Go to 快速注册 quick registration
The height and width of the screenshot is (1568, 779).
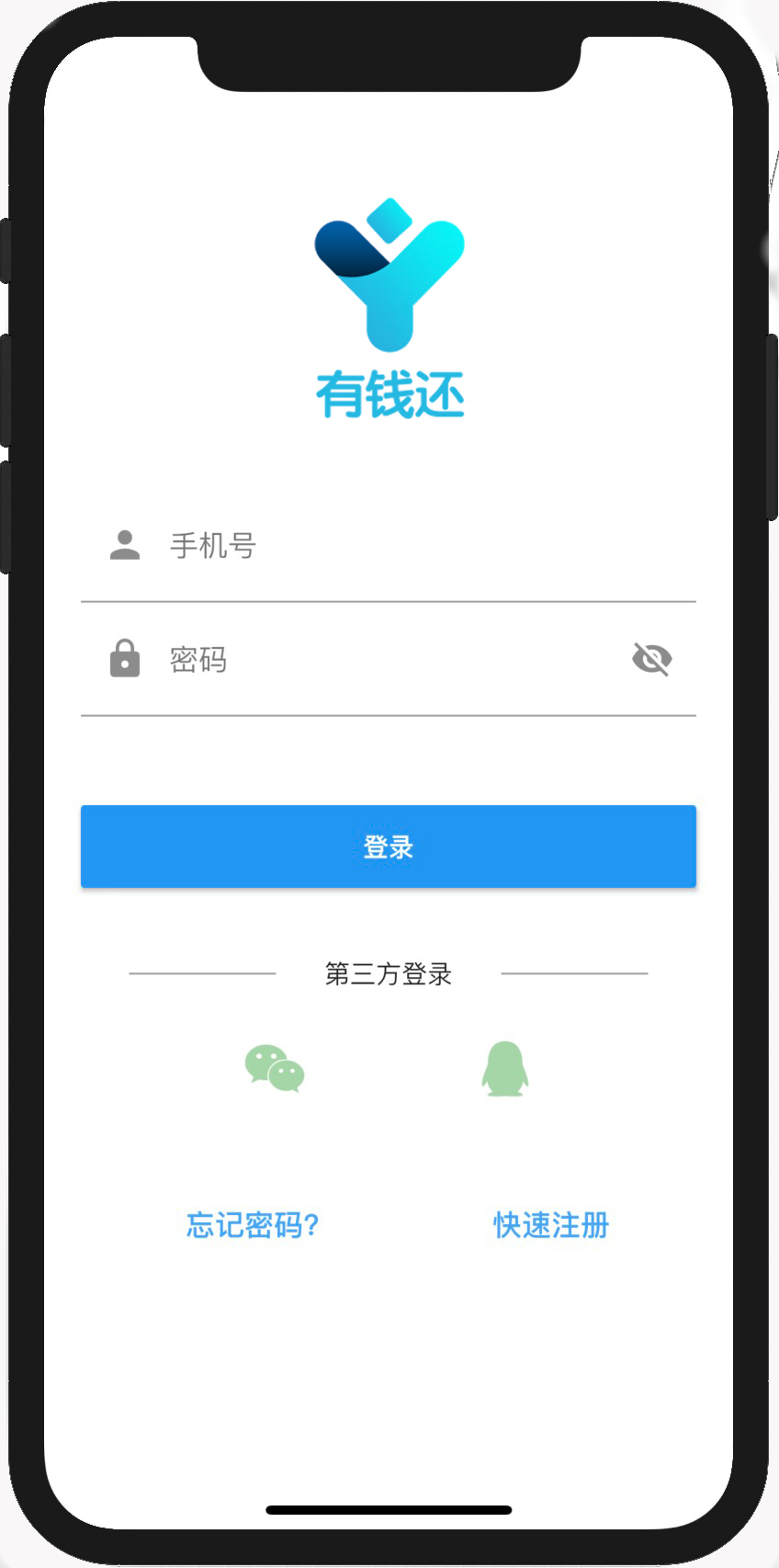point(551,1225)
